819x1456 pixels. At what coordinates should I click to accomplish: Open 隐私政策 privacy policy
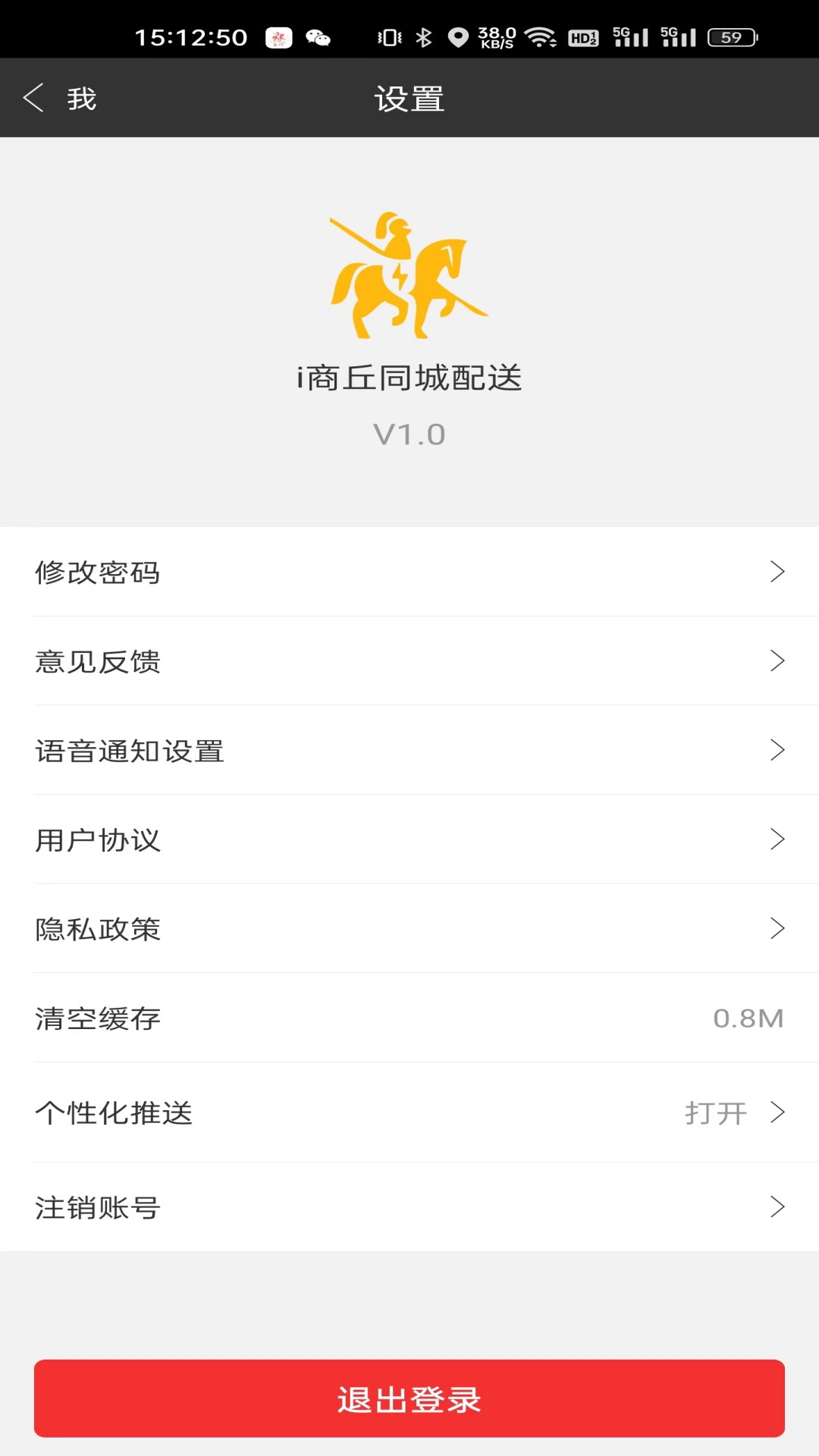tap(409, 929)
